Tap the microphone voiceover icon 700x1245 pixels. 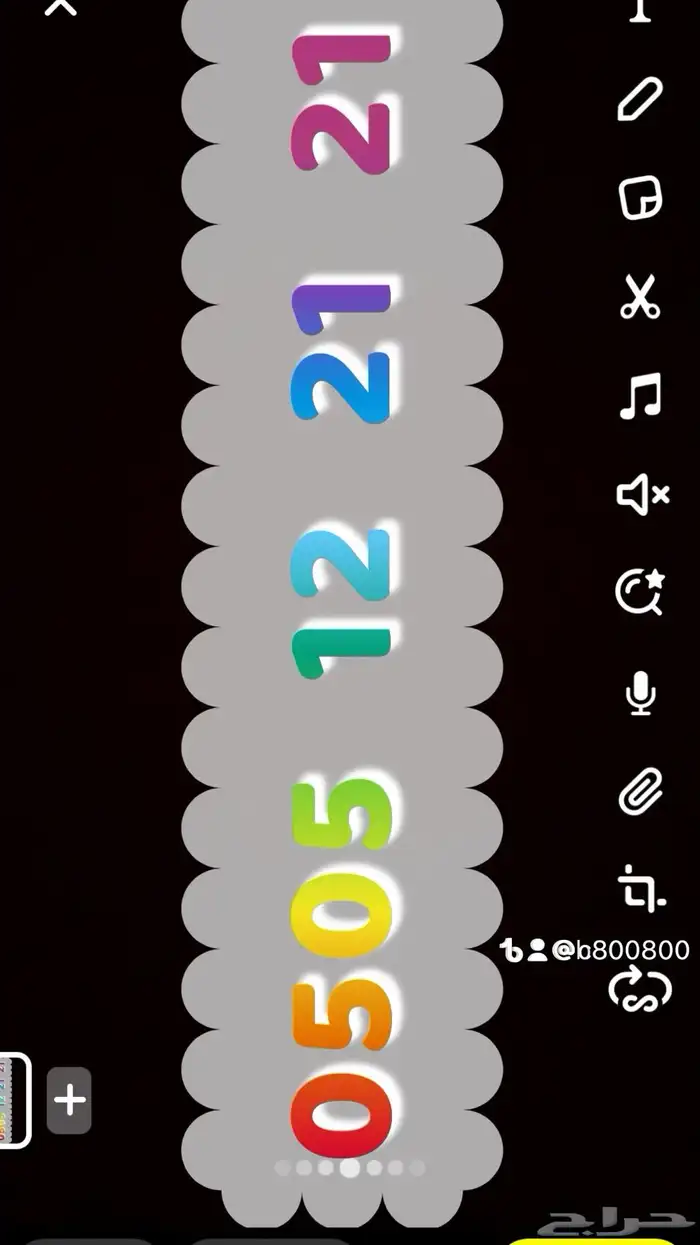tap(640, 694)
